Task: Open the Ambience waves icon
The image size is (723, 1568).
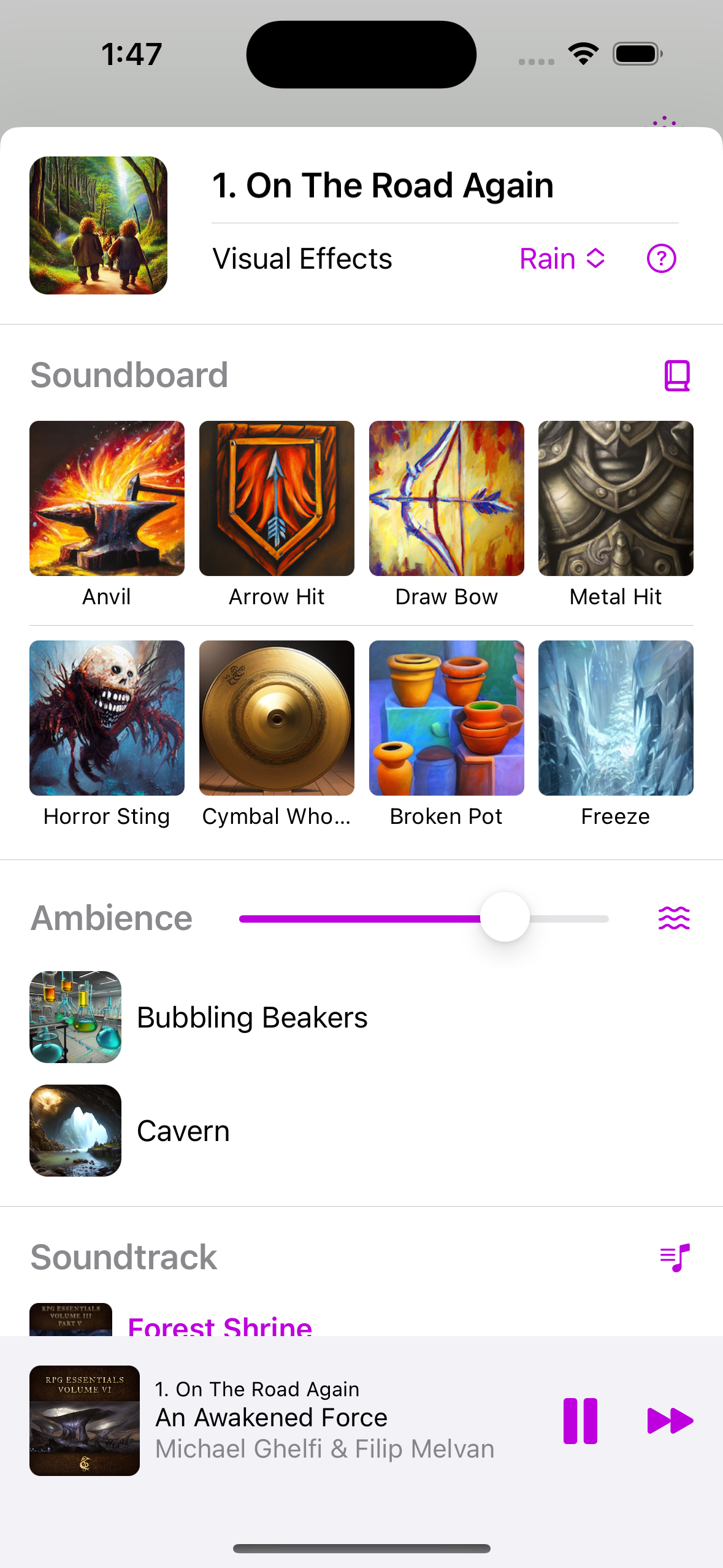Action: (674, 918)
